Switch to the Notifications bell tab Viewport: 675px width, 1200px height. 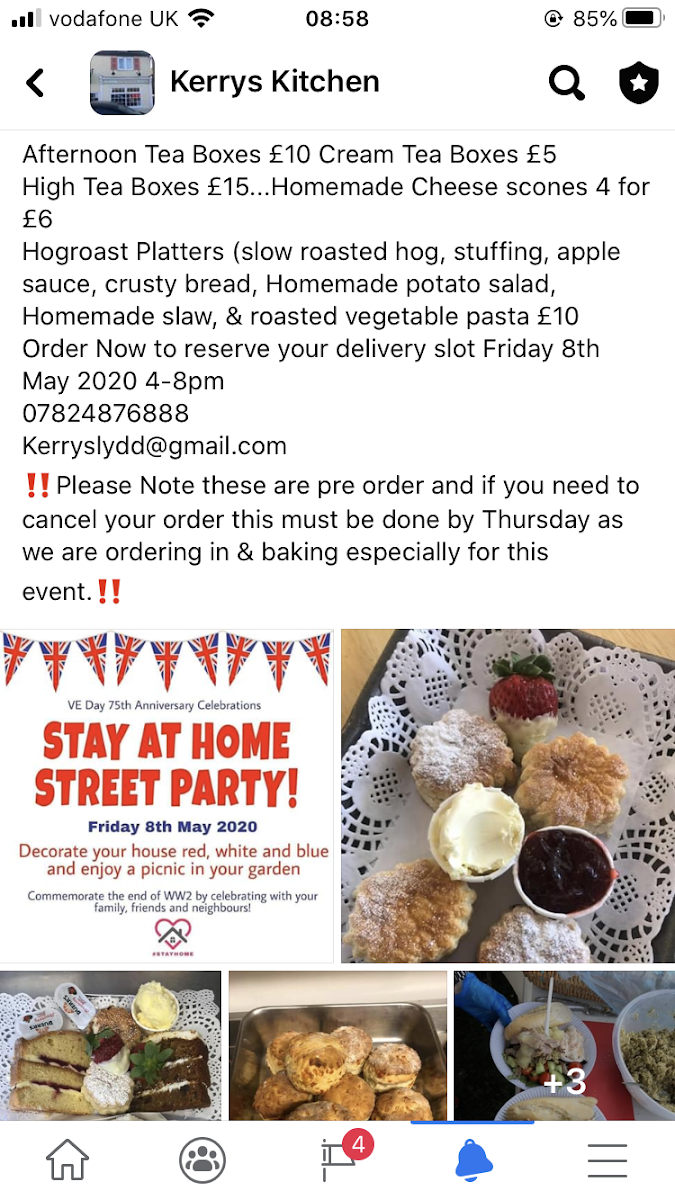473,1163
